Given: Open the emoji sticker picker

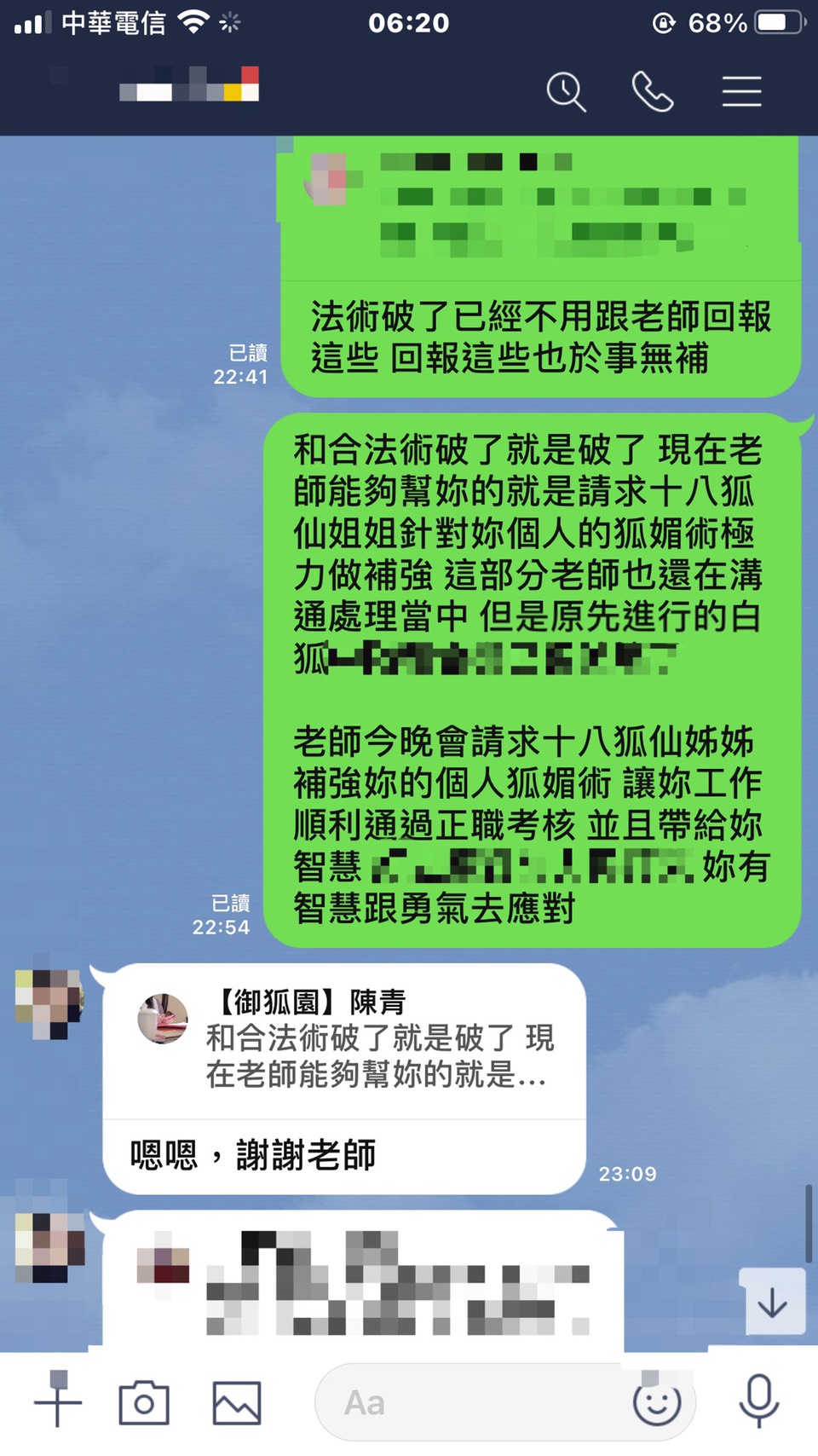Looking at the screenshot, I should tap(657, 1402).
